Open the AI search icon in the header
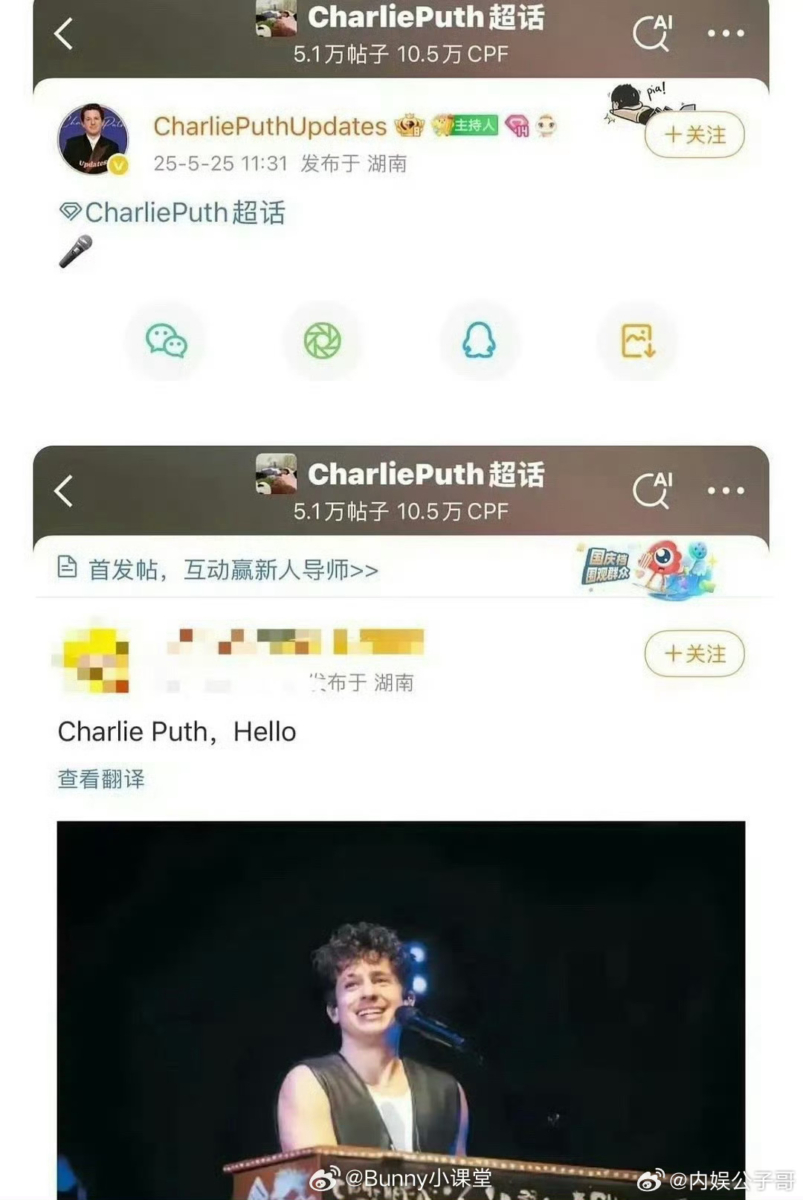The image size is (803, 1200). [653, 32]
